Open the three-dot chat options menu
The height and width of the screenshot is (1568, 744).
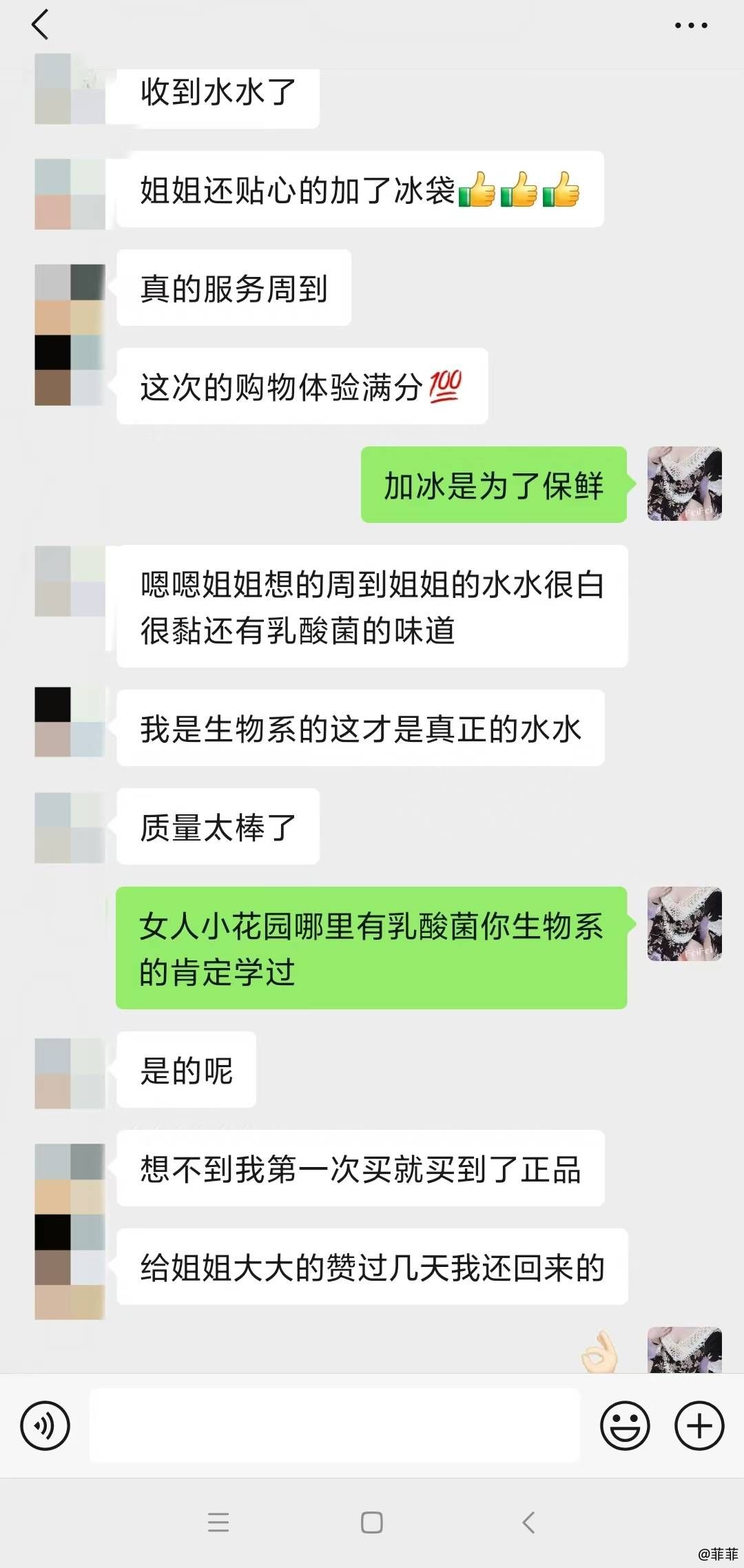point(691,25)
